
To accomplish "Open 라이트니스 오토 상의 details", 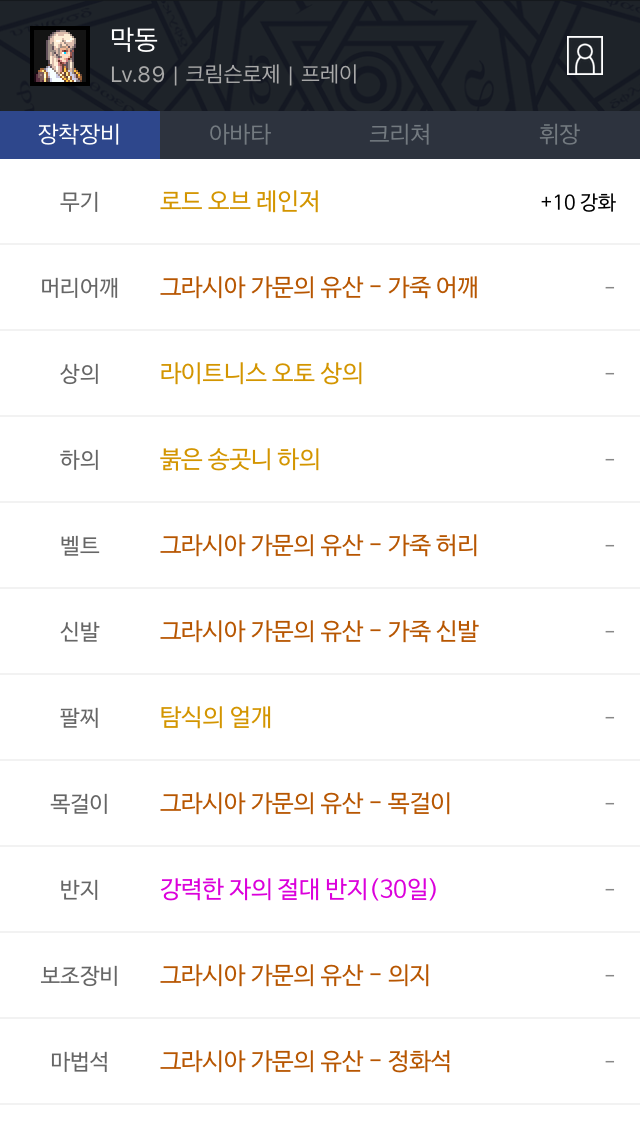I will click(x=262, y=373).
